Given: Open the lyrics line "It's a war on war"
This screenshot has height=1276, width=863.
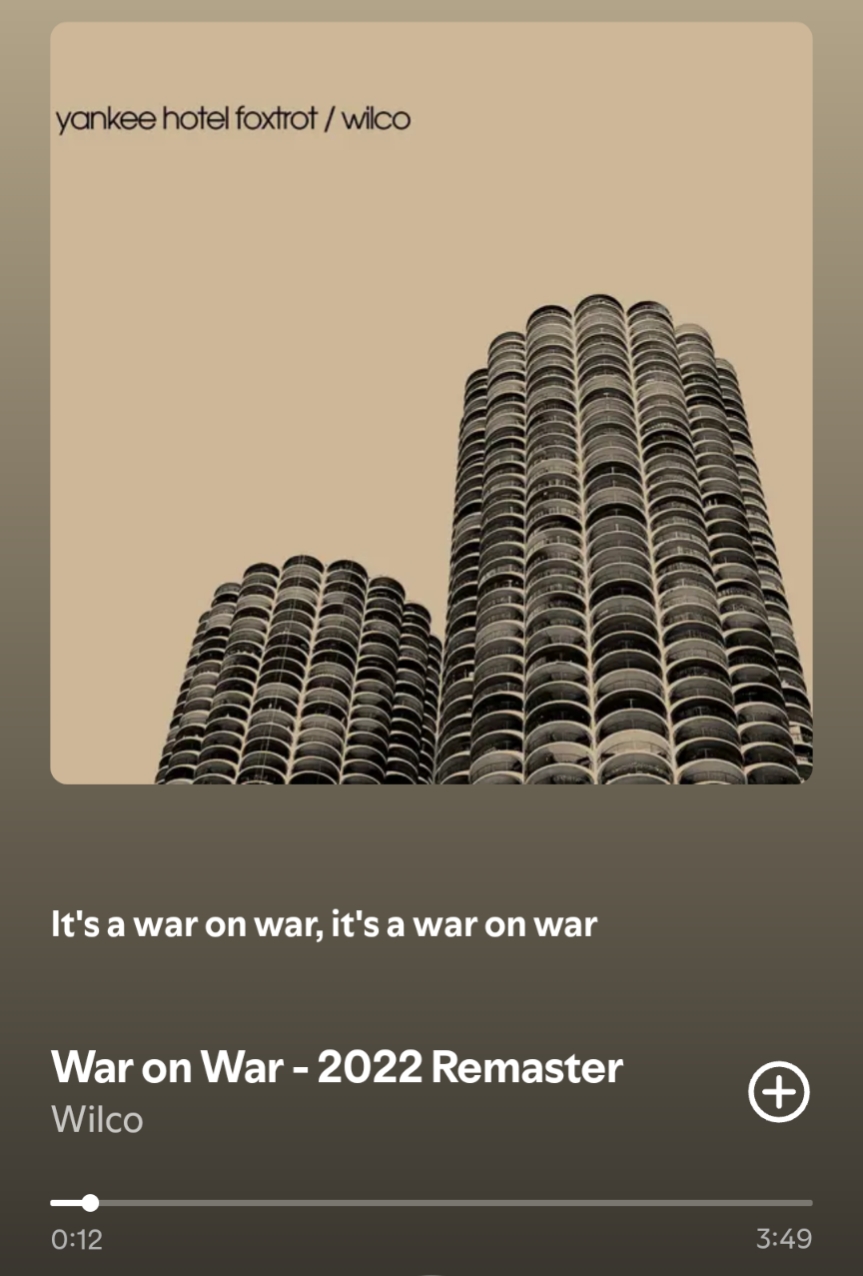Looking at the screenshot, I should [x=323, y=924].
